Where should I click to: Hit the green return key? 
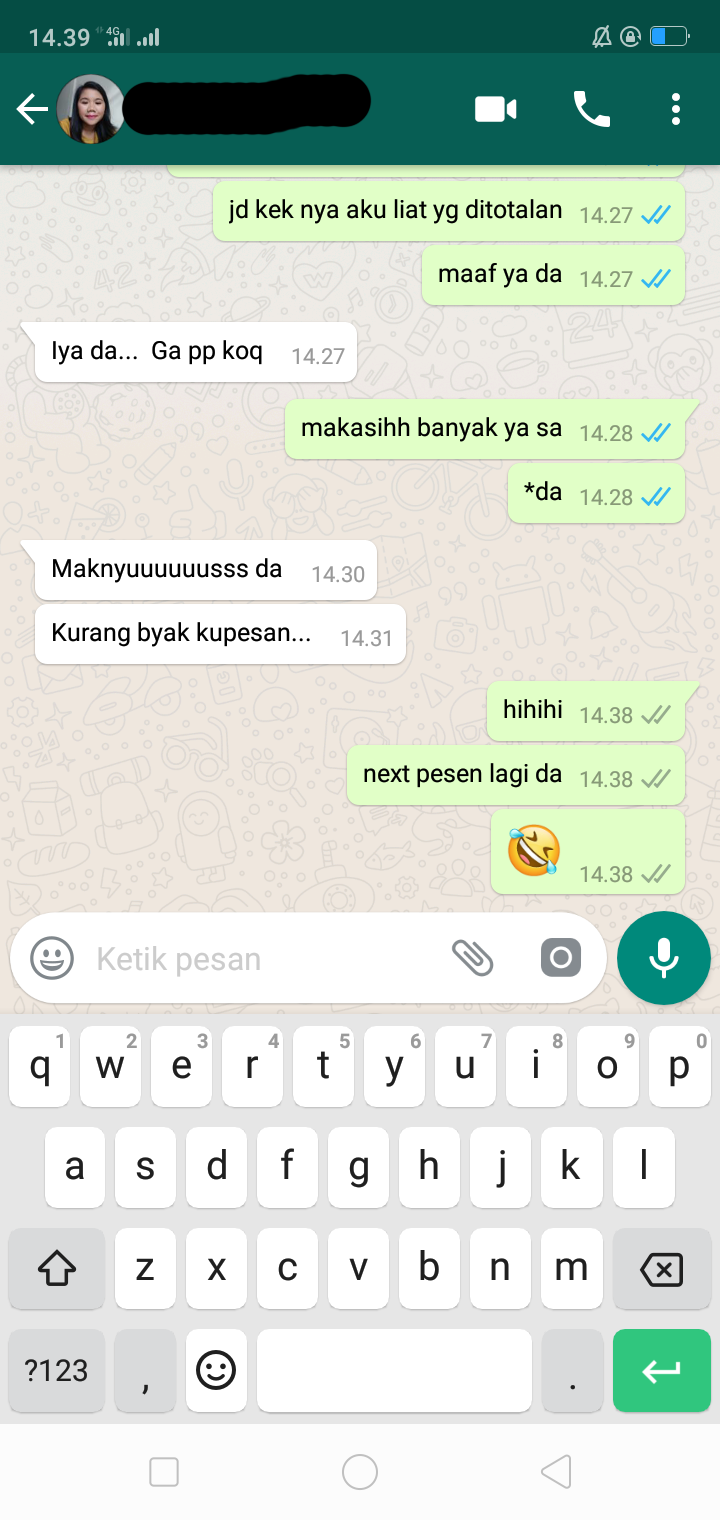pos(661,1370)
